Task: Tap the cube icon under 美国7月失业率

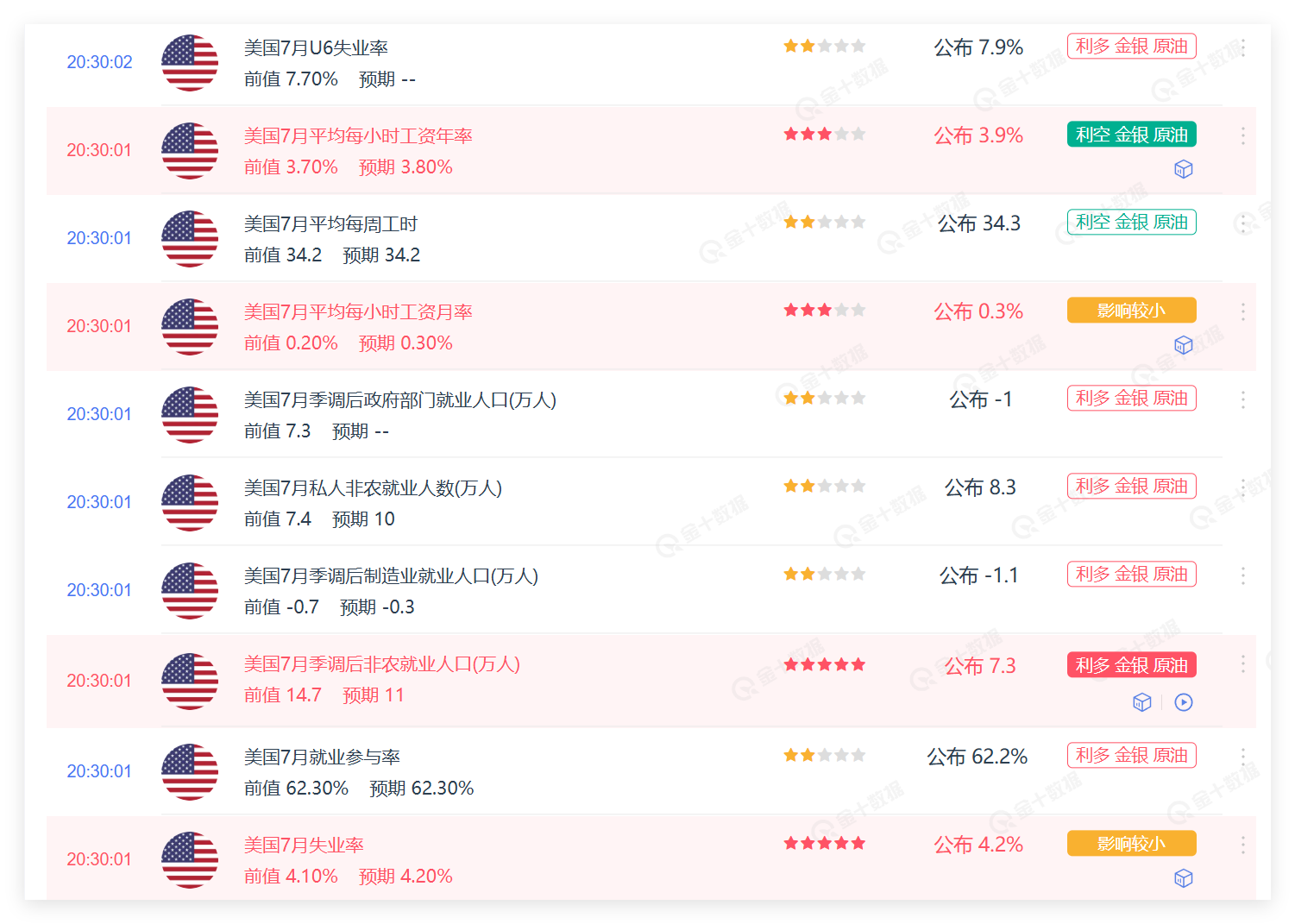Action: click(x=1184, y=878)
